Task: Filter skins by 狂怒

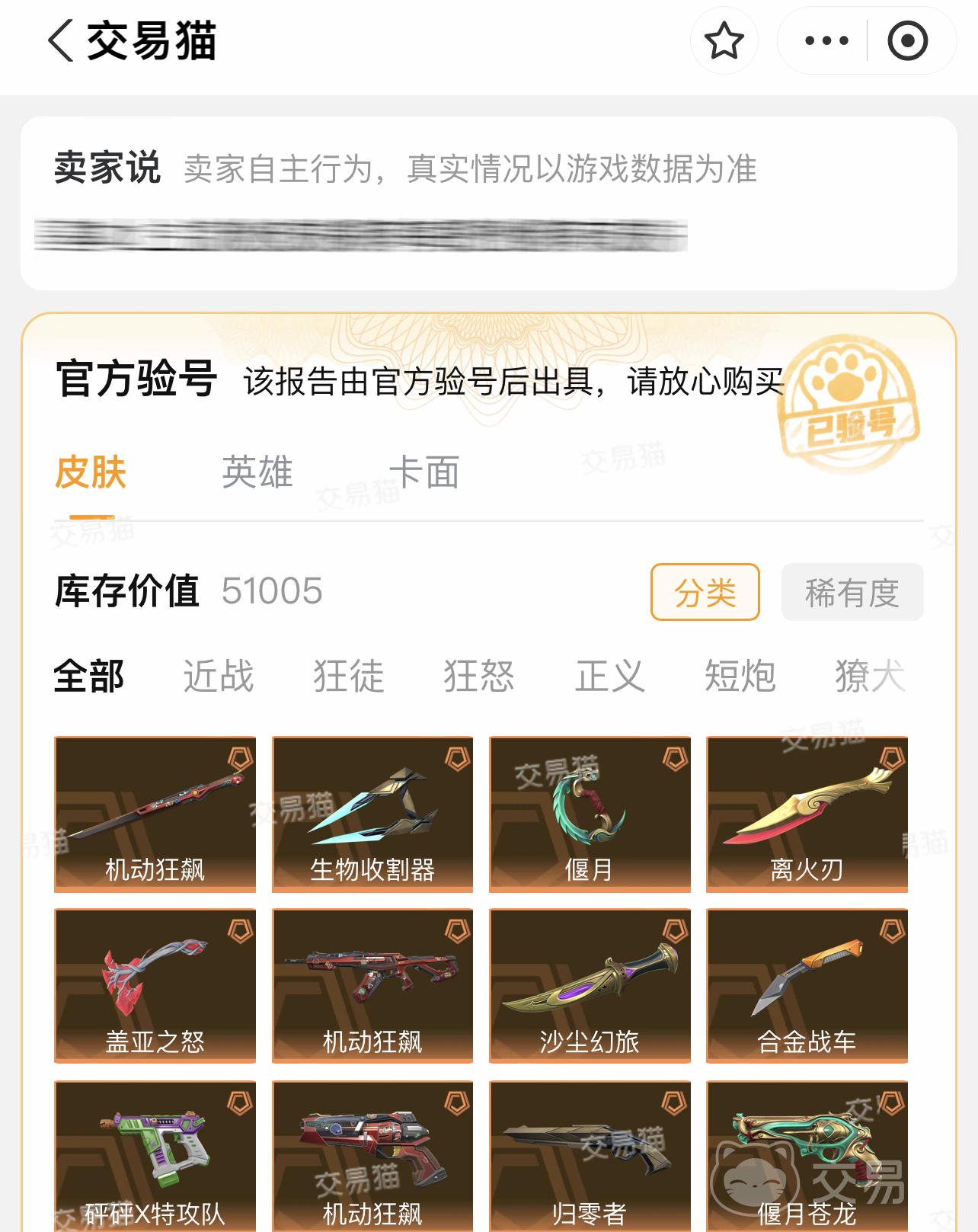Action: click(479, 676)
